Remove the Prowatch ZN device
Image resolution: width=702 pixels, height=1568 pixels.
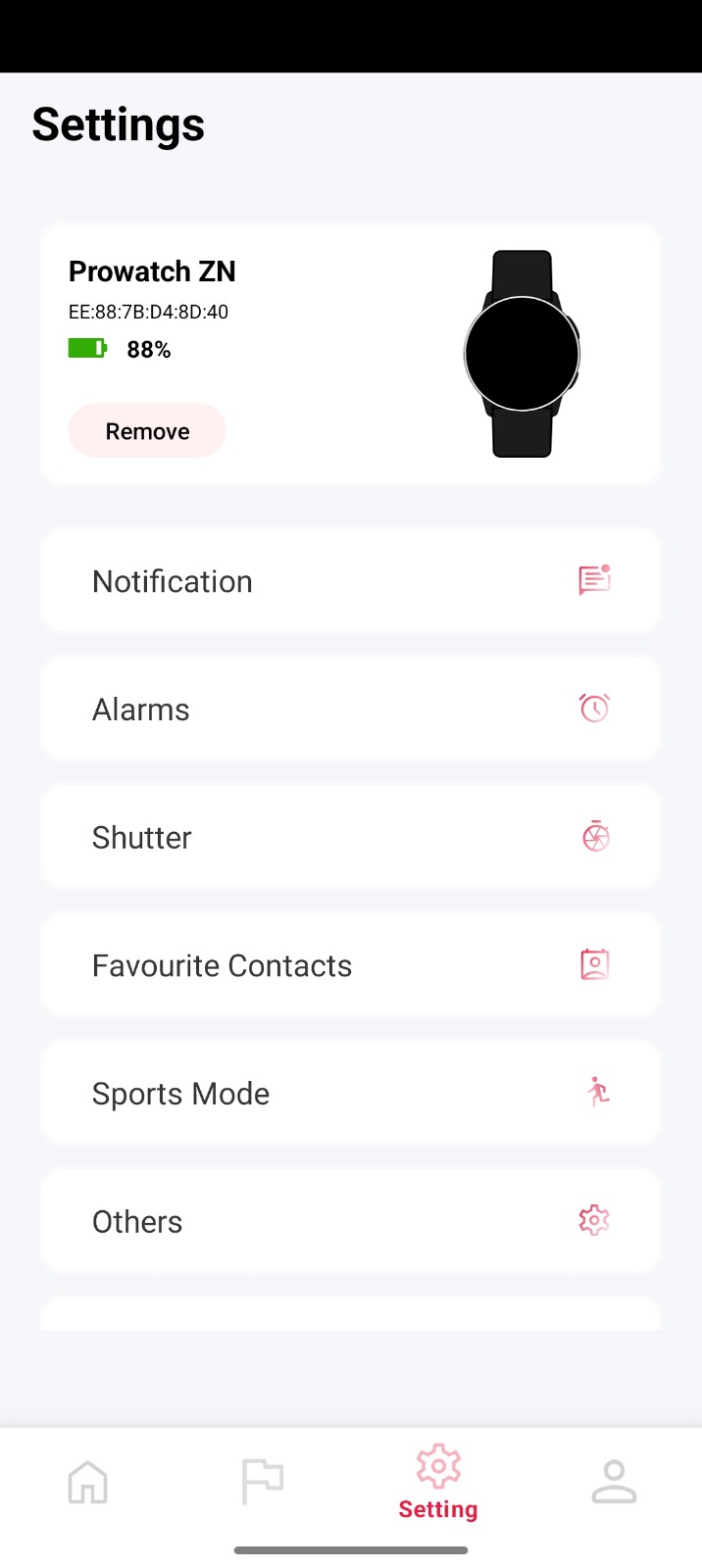click(147, 431)
